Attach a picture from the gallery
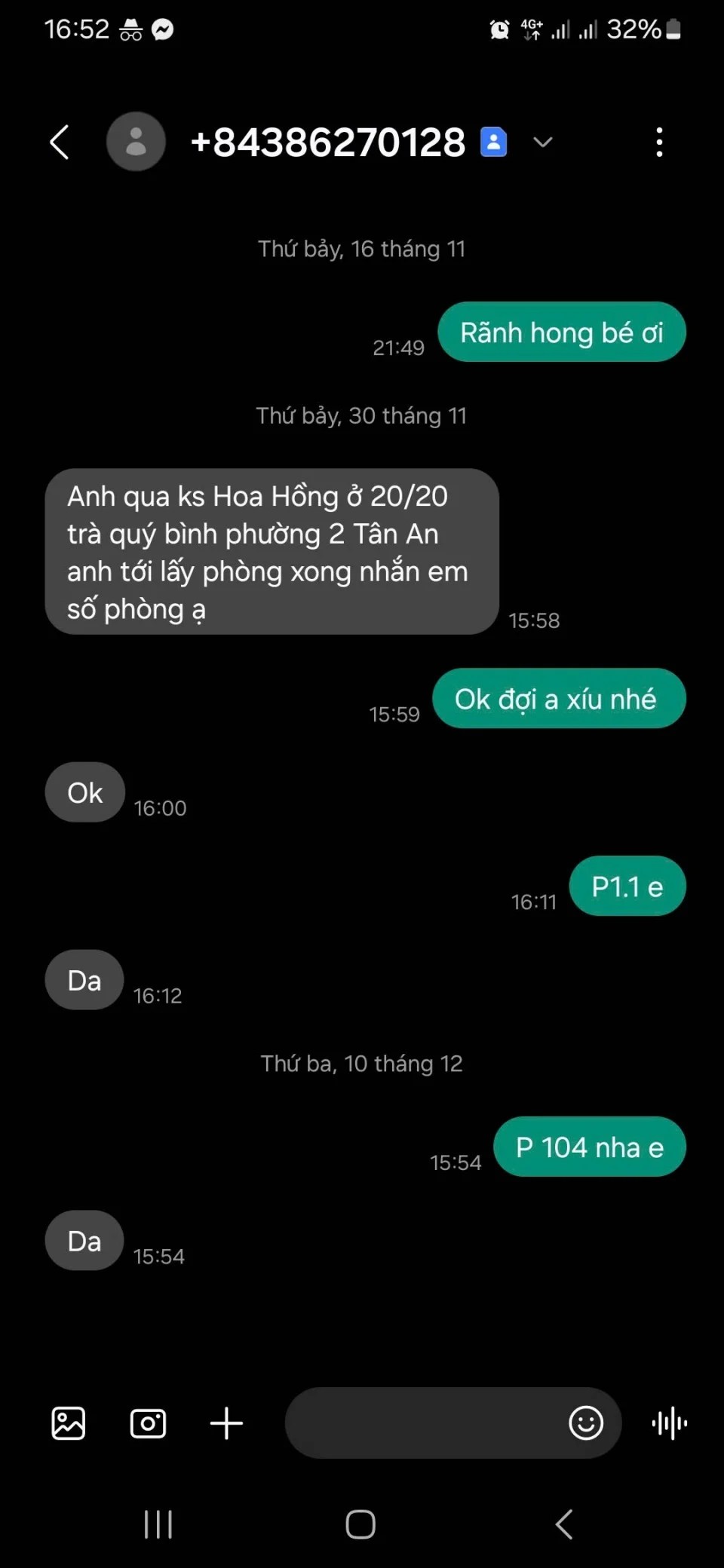The image size is (724, 1568). tap(68, 1423)
